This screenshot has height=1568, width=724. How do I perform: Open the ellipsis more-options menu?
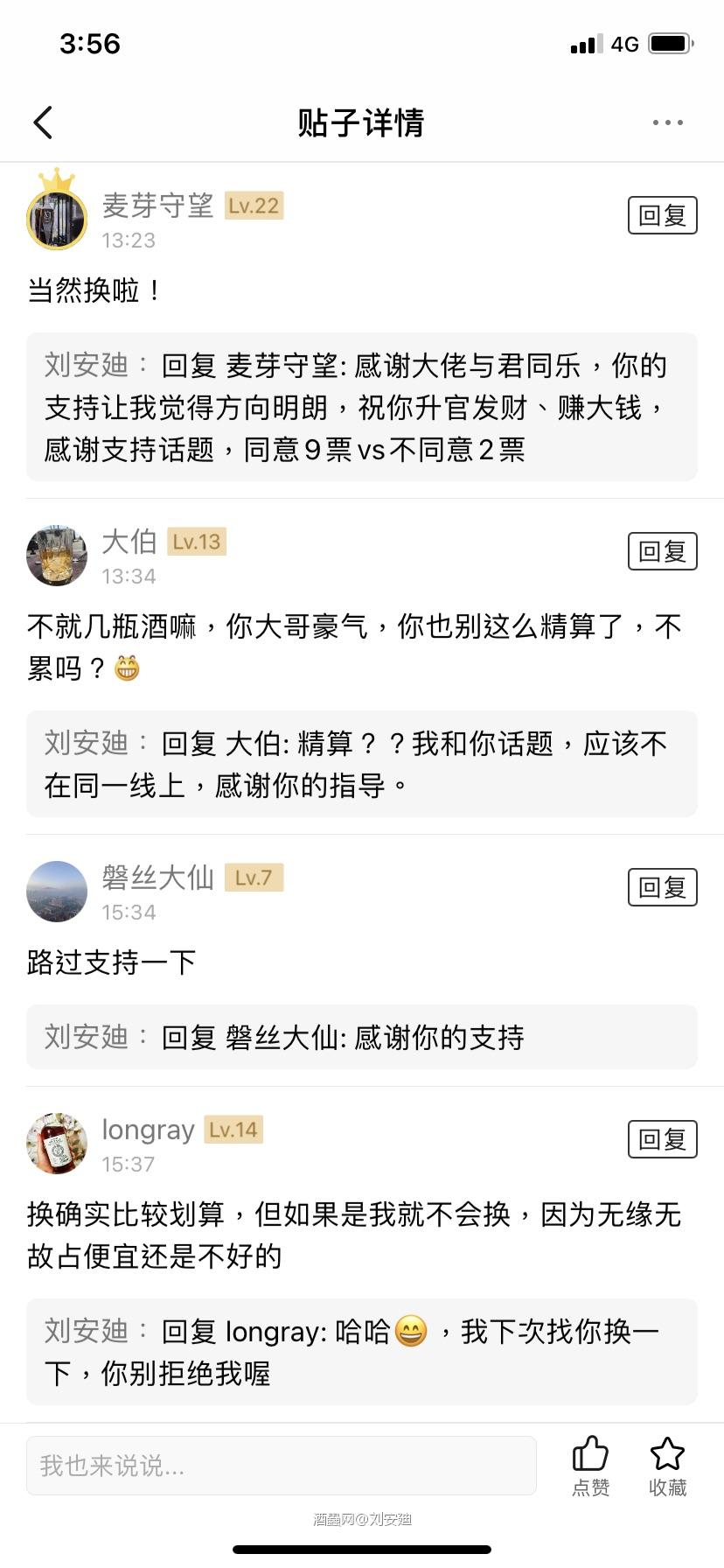click(667, 122)
